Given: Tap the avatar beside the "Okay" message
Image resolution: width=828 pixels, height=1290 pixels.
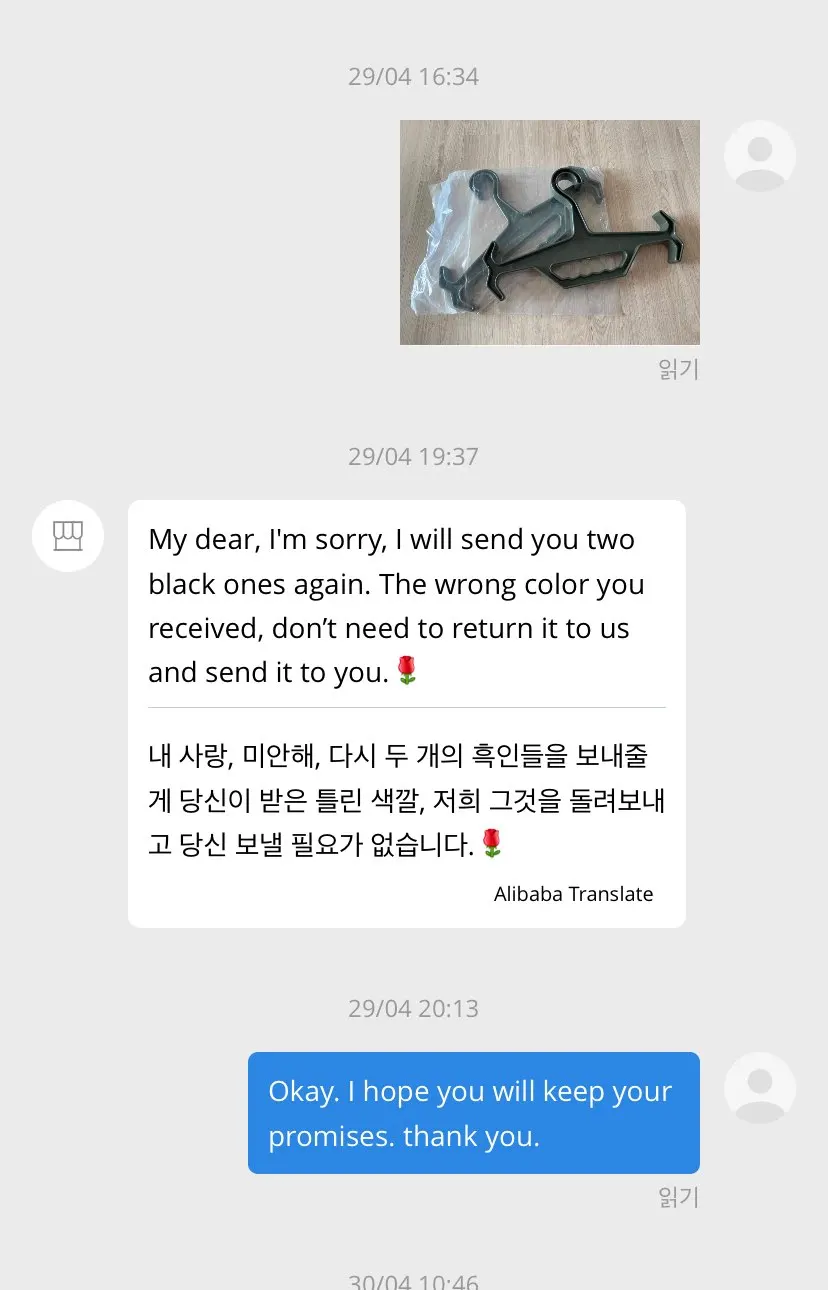Looking at the screenshot, I should click(760, 1088).
